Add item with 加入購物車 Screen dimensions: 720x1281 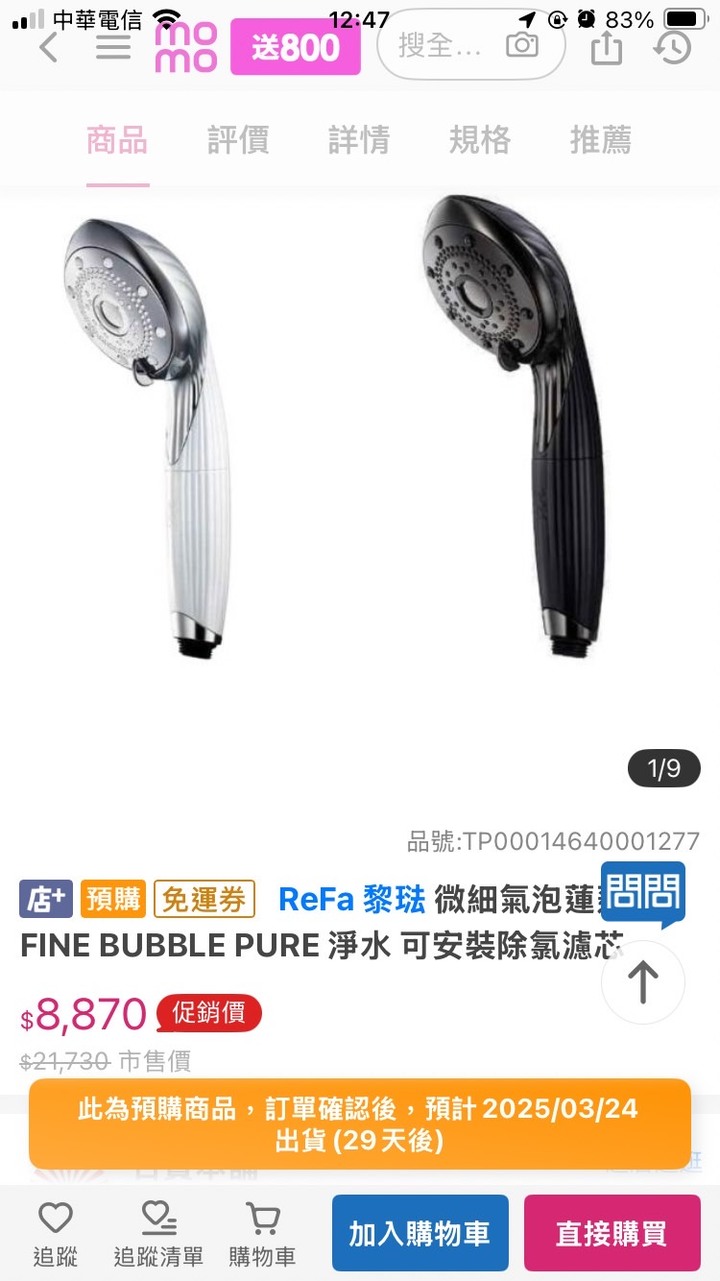pos(420,1233)
